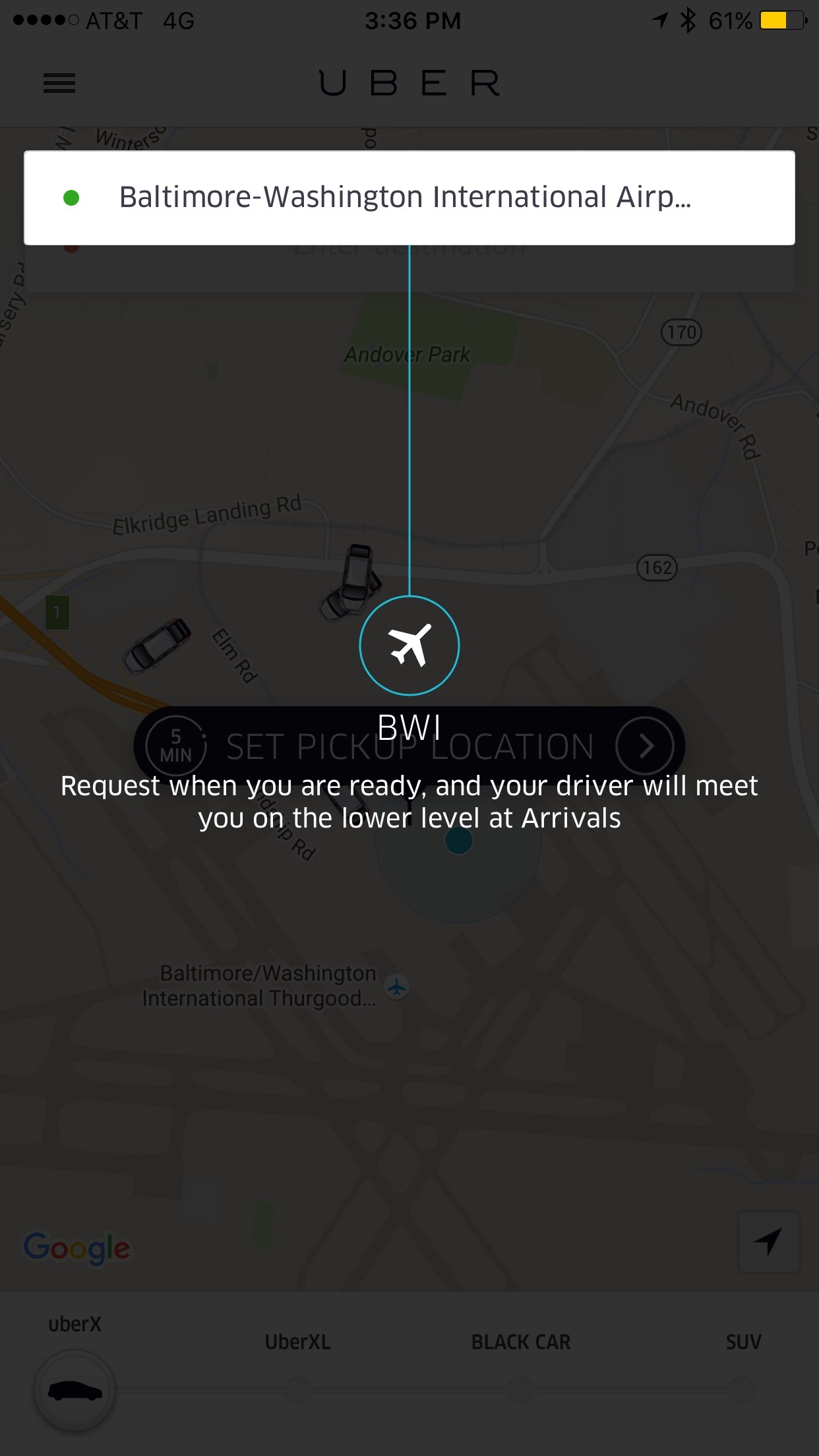Tap the uberX car icon
Screen dimensions: 819x1456
tap(75, 1391)
